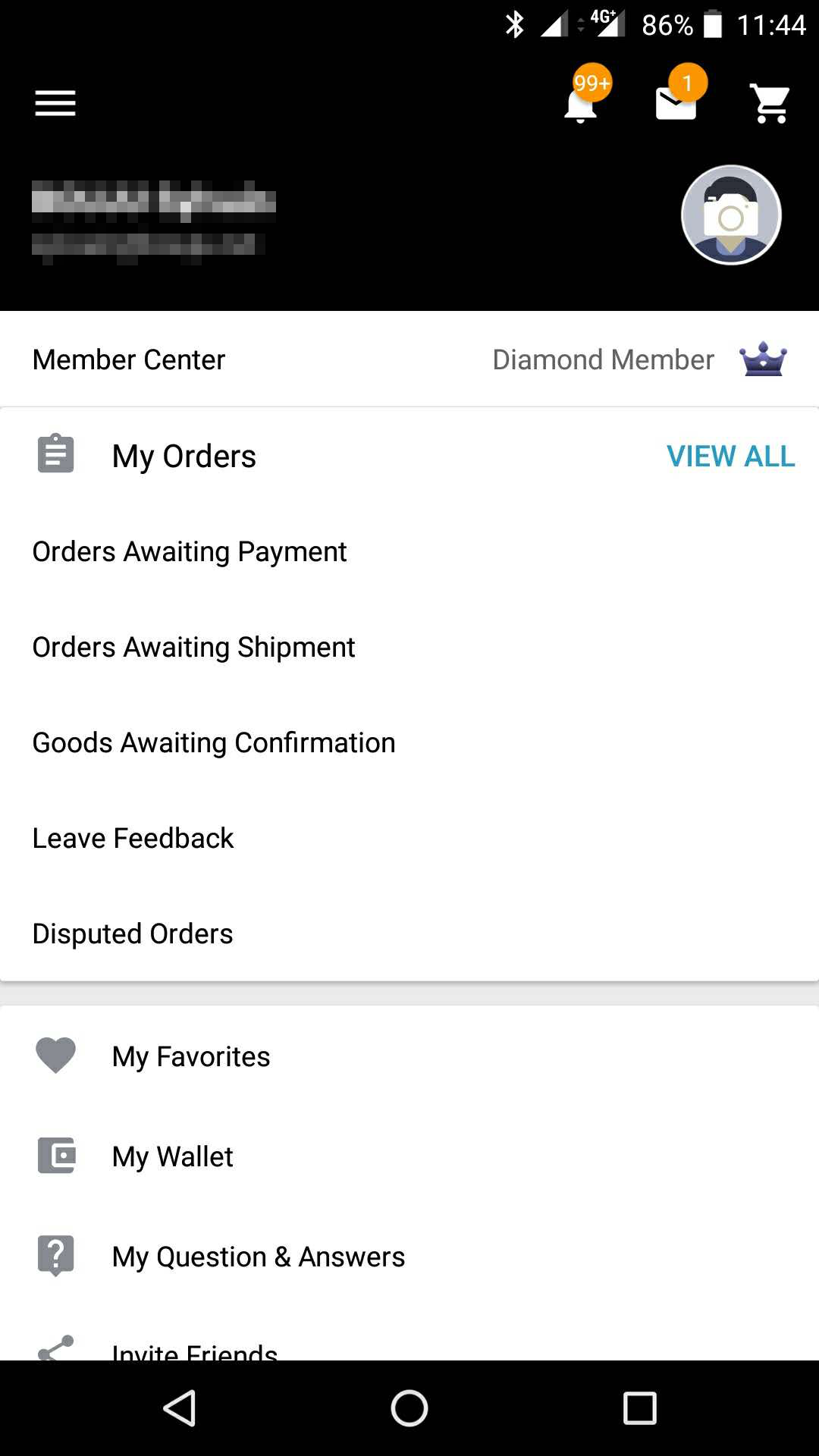Change the profile avatar photo
The width and height of the screenshot is (819, 1456).
[731, 215]
